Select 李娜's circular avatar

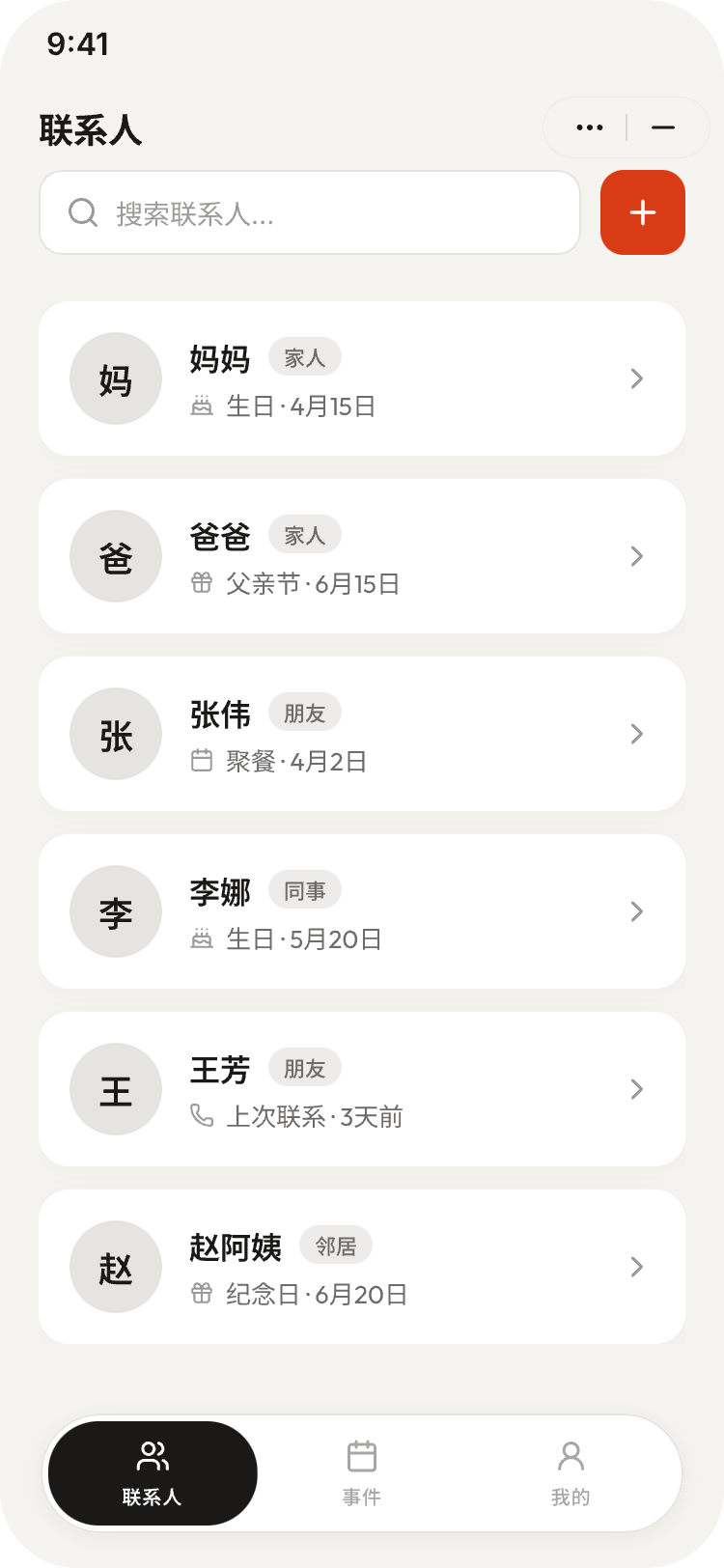coord(116,911)
